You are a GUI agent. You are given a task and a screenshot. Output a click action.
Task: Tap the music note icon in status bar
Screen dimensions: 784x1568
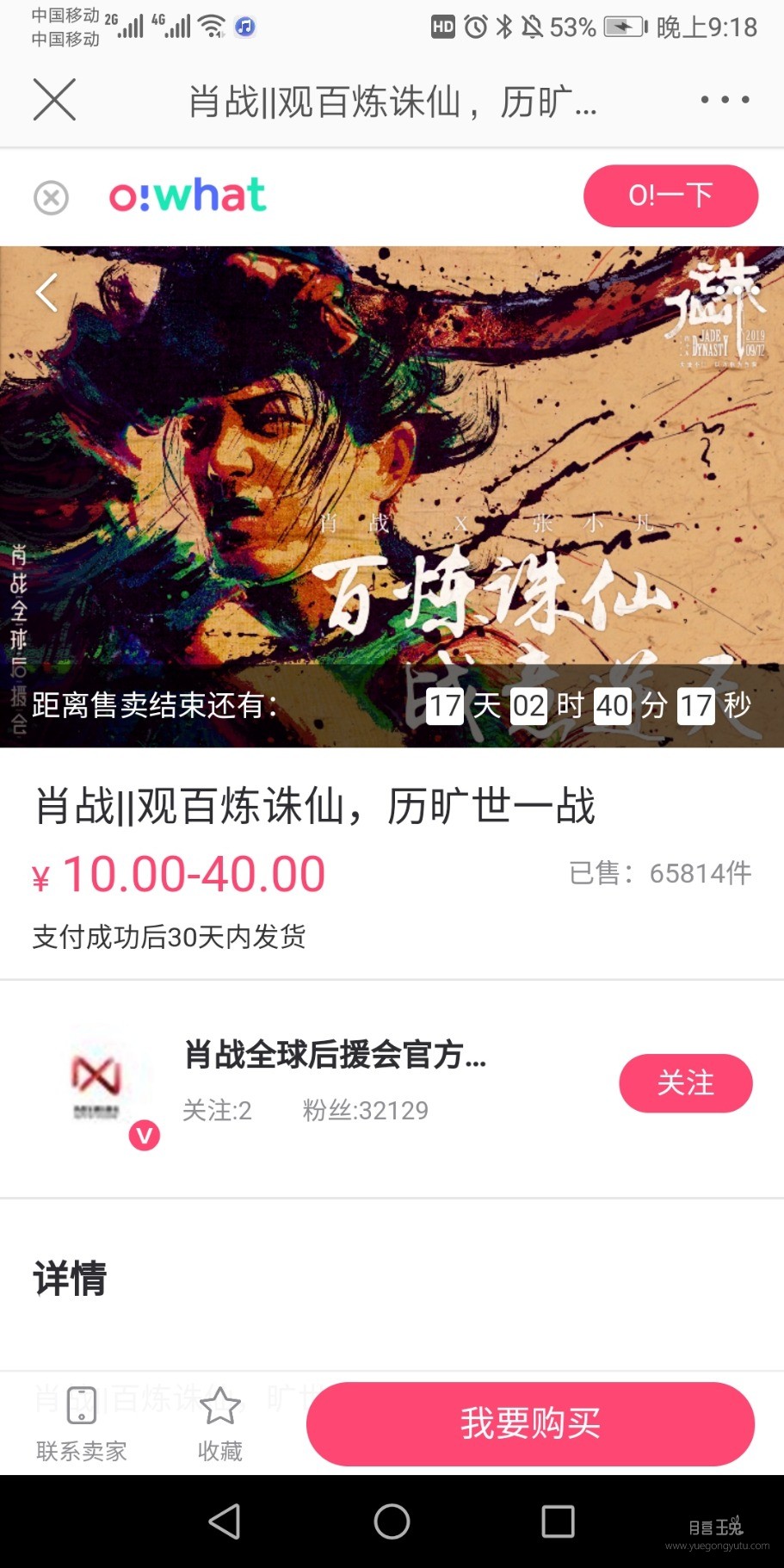click(244, 27)
